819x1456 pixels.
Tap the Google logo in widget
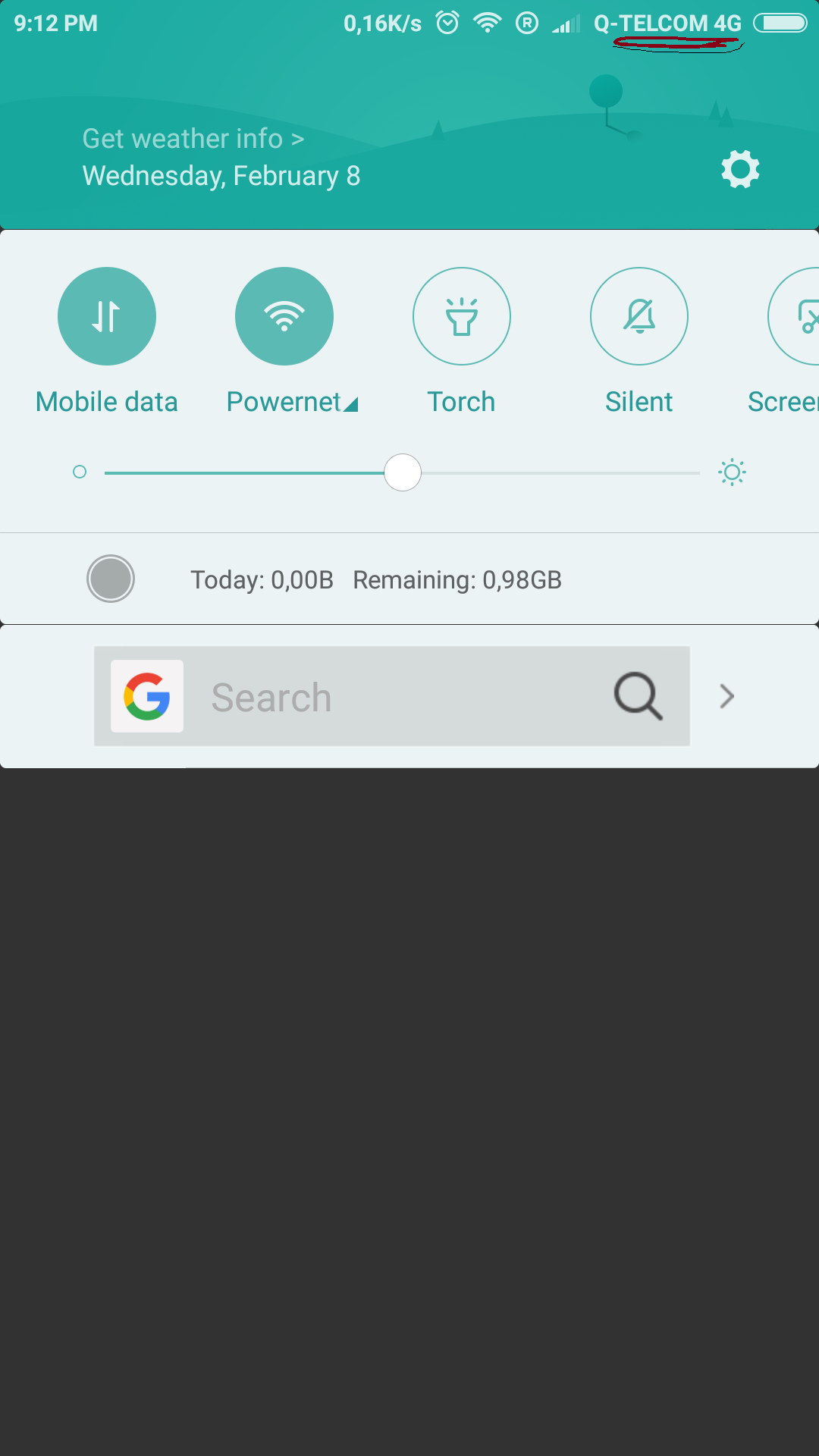click(147, 696)
